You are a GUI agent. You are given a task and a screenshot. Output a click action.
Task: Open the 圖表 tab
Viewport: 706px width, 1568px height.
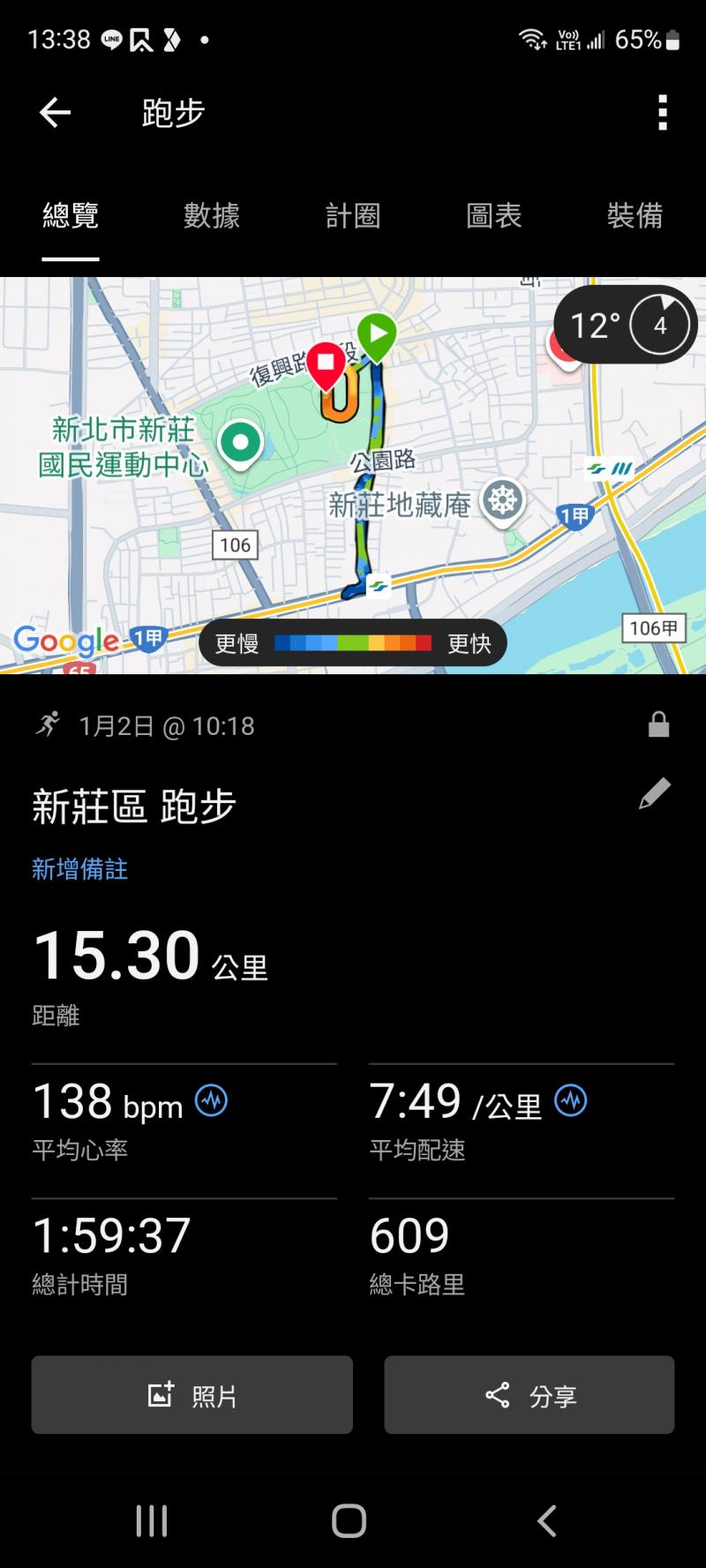(494, 216)
